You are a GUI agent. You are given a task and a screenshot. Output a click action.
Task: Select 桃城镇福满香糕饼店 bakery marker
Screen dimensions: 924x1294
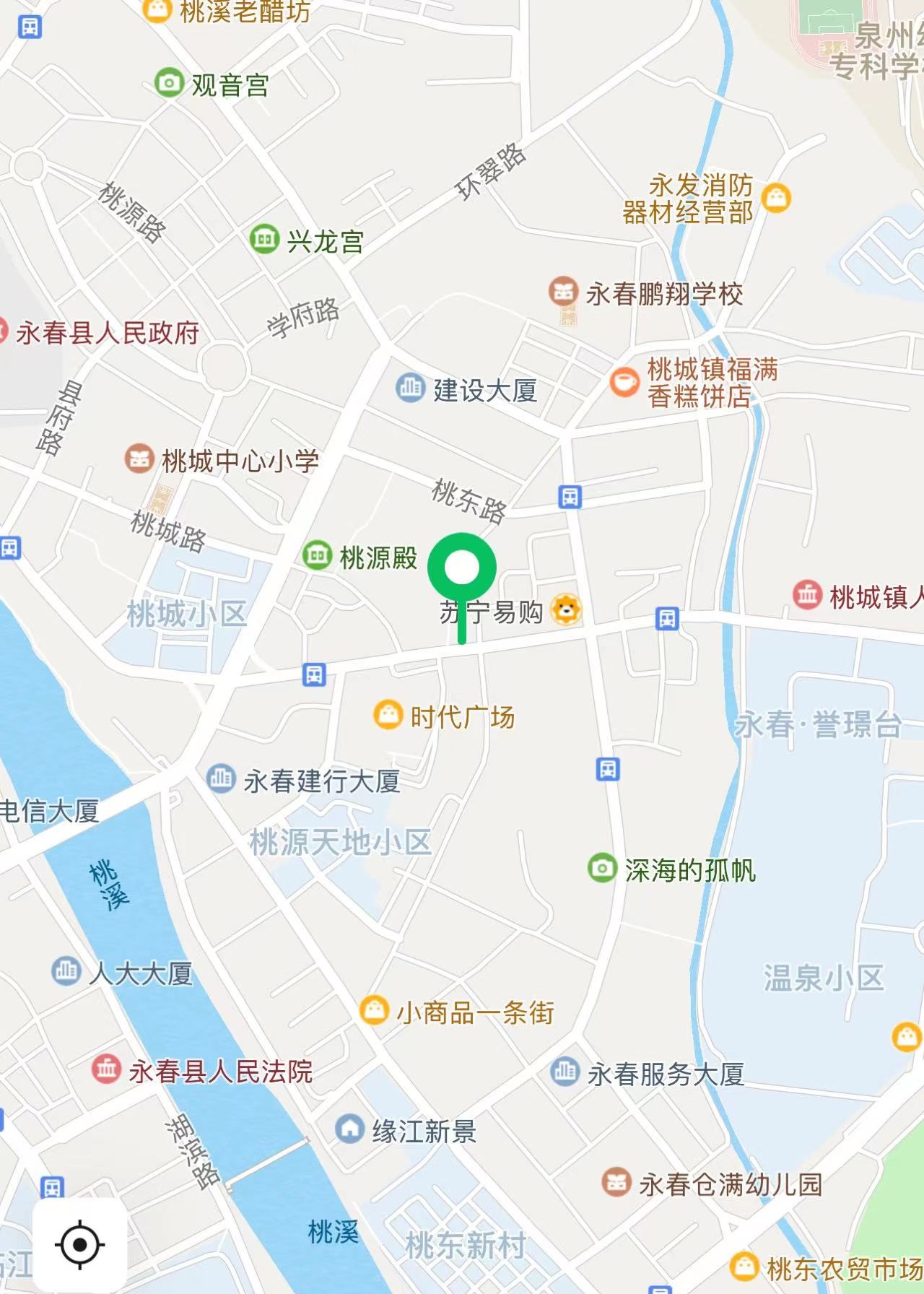point(624,382)
